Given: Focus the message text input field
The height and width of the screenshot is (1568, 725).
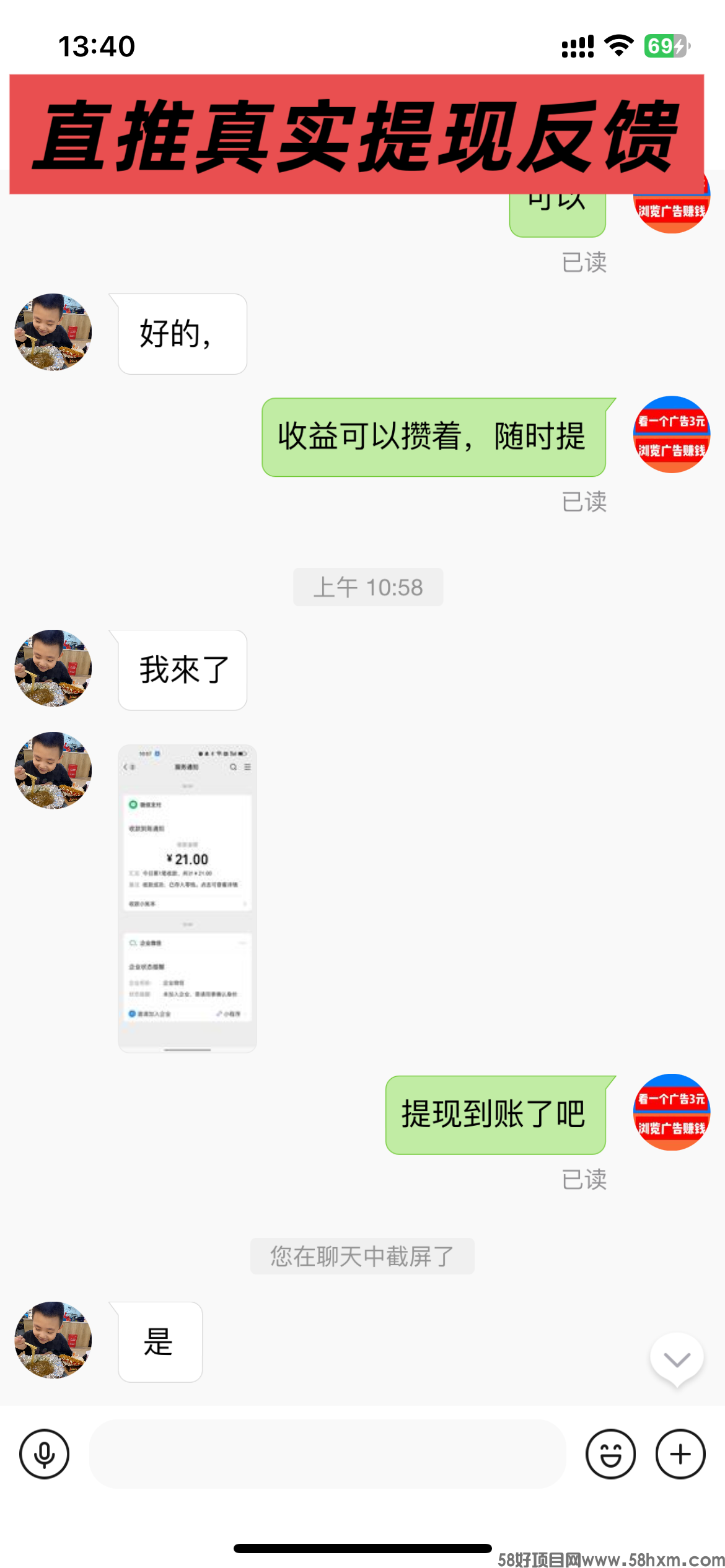Looking at the screenshot, I should tap(327, 1453).
